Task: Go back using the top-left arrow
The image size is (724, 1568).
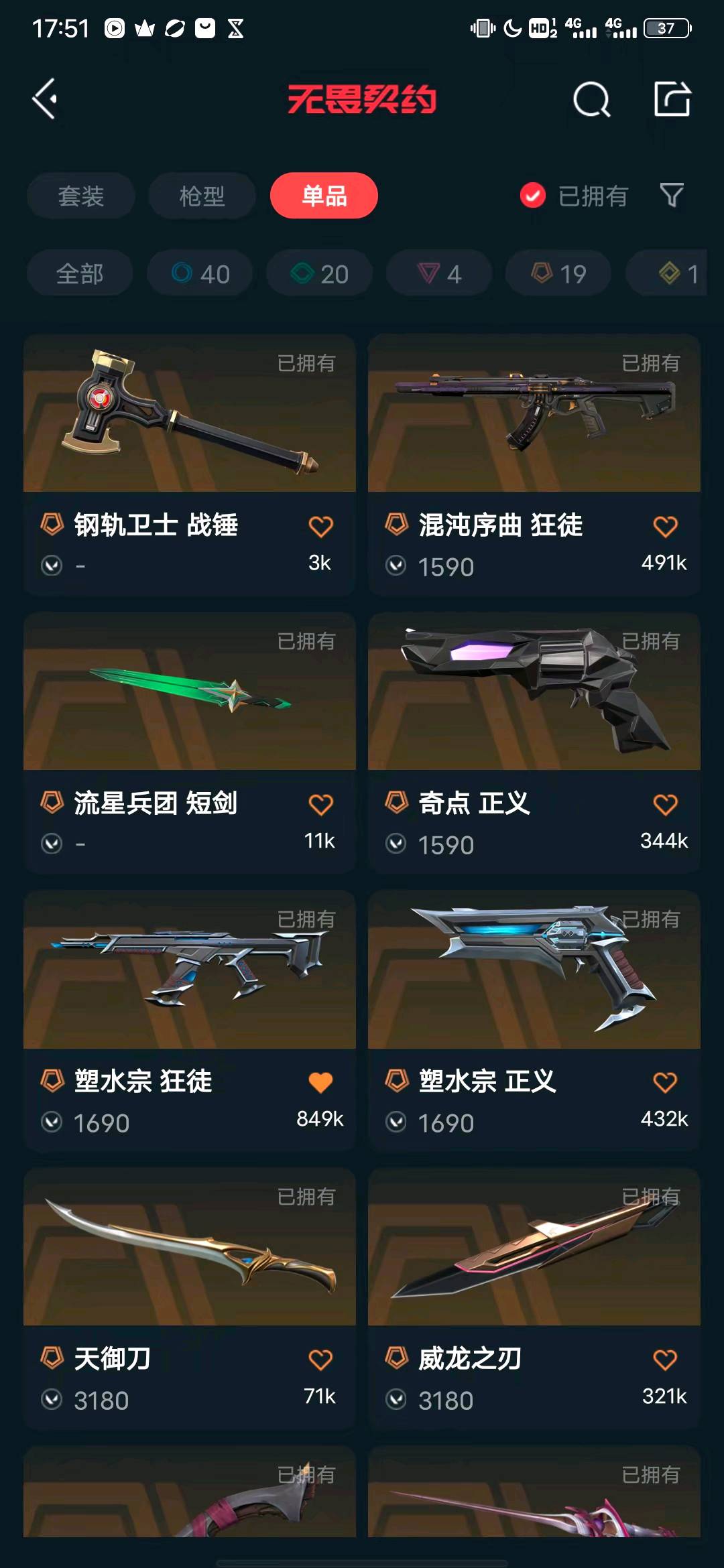Action: 45,99
